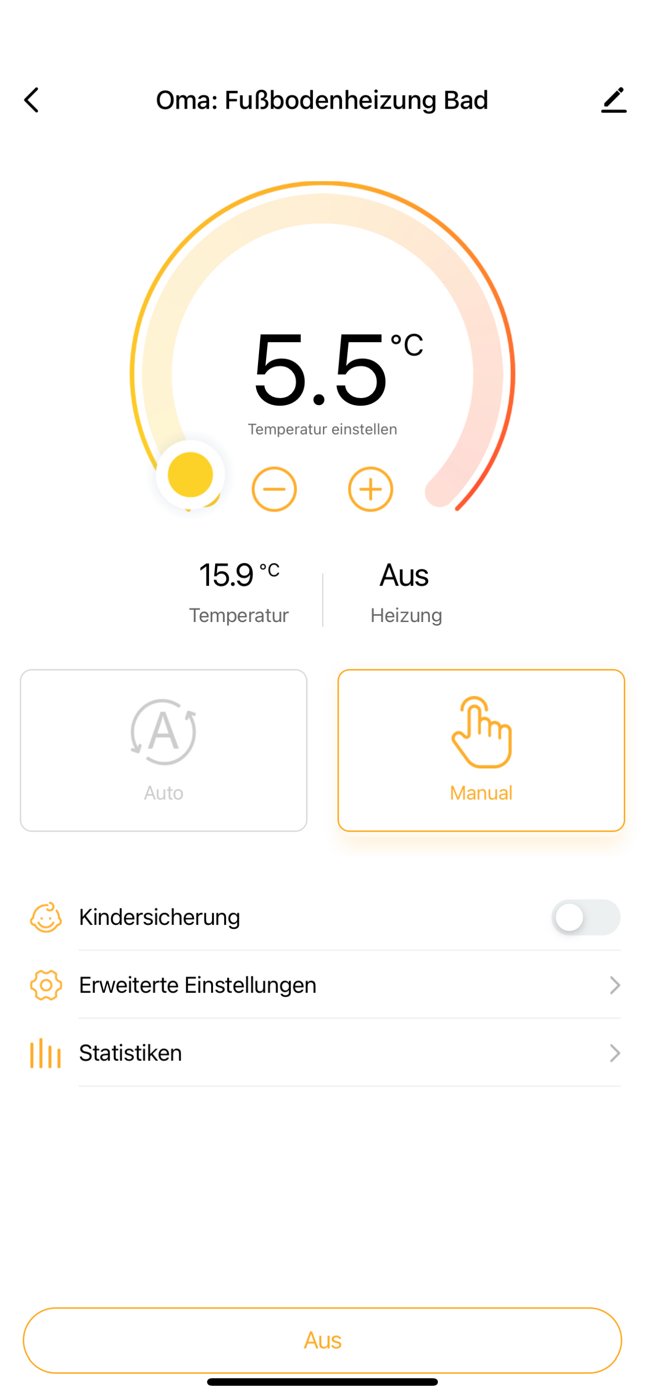This screenshot has width=645, height=1398.
Task: Edit the device name with the pencil icon
Action: tap(613, 100)
